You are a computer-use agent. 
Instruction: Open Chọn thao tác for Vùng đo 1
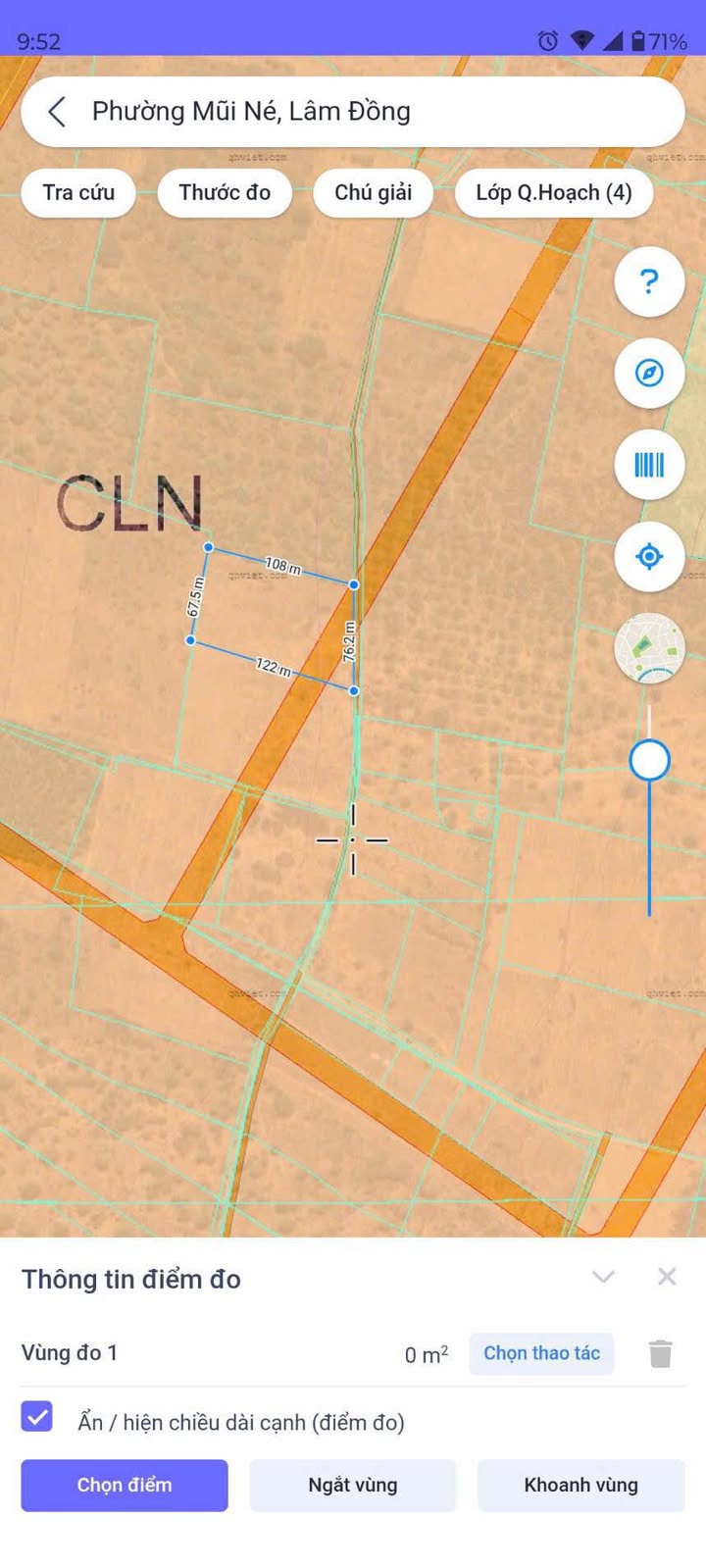point(541,1353)
